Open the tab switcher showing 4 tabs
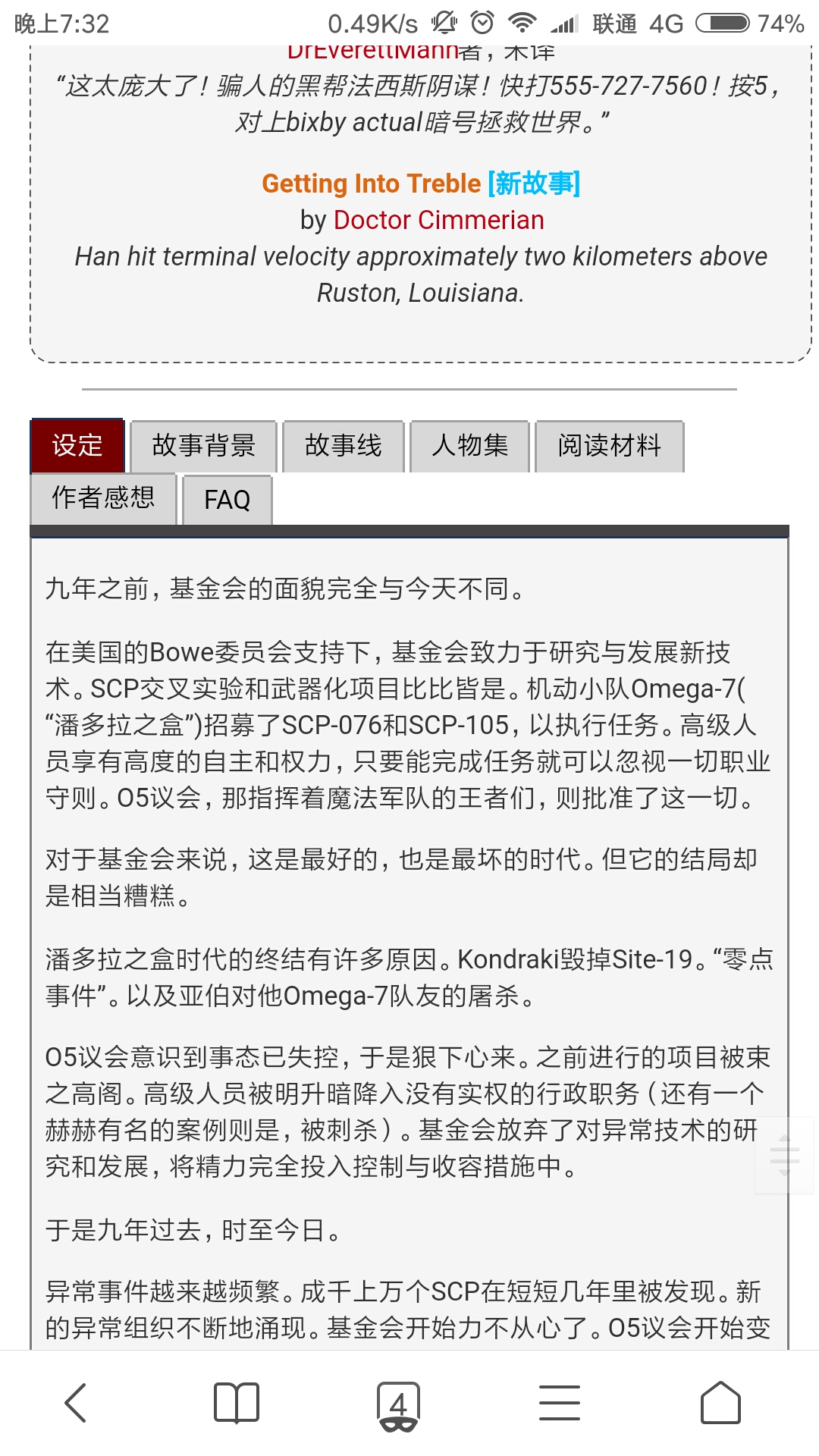Image resolution: width=819 pixels, height=1456 pixels. (x=398, y=1405)
